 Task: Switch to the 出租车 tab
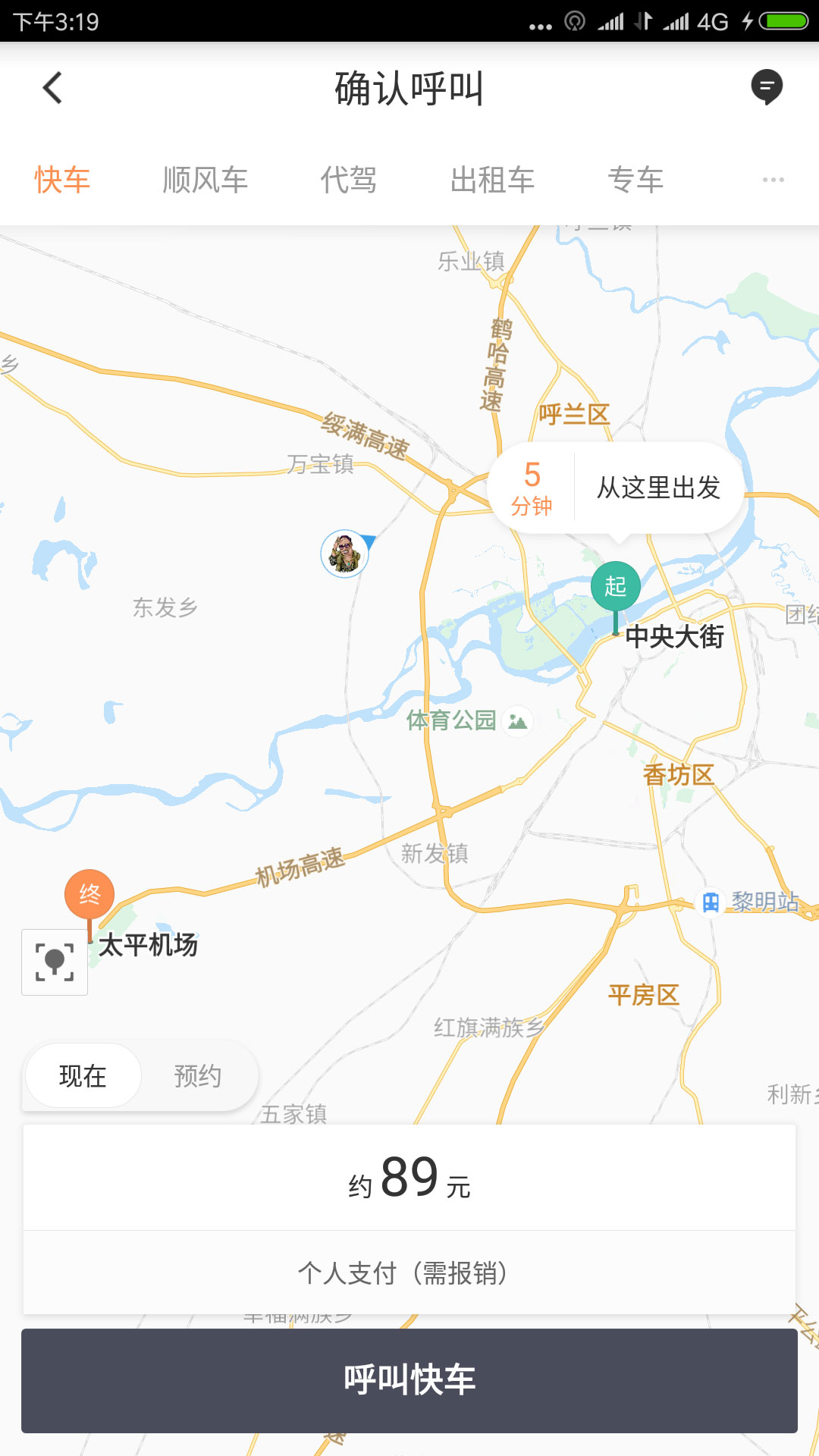tap(492, 180)
